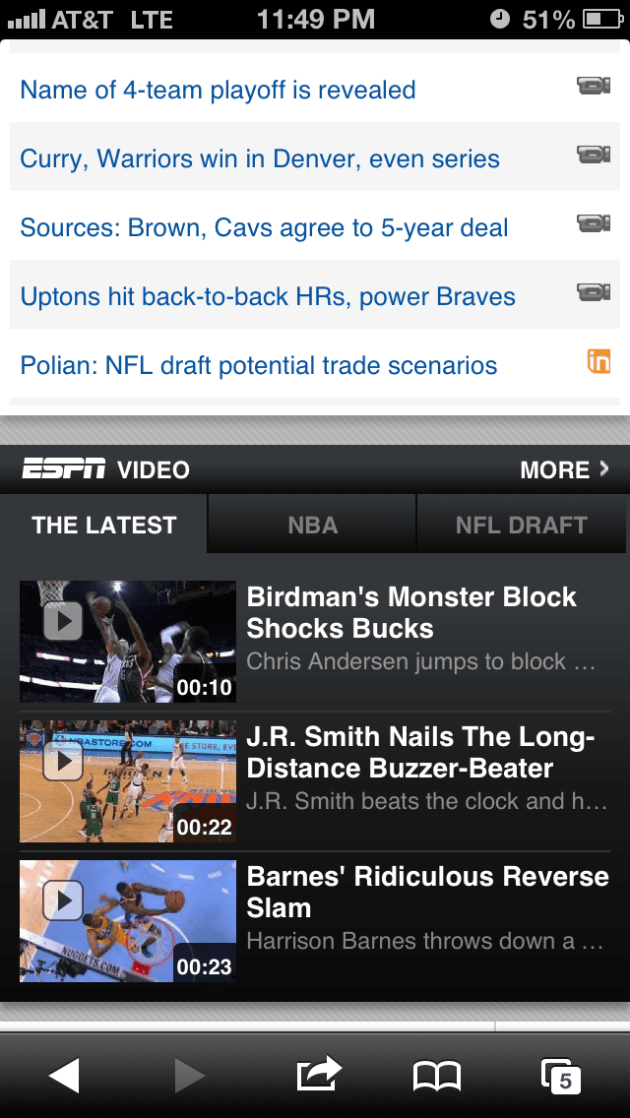Switch to the NBA video tab

click(313, 525)
